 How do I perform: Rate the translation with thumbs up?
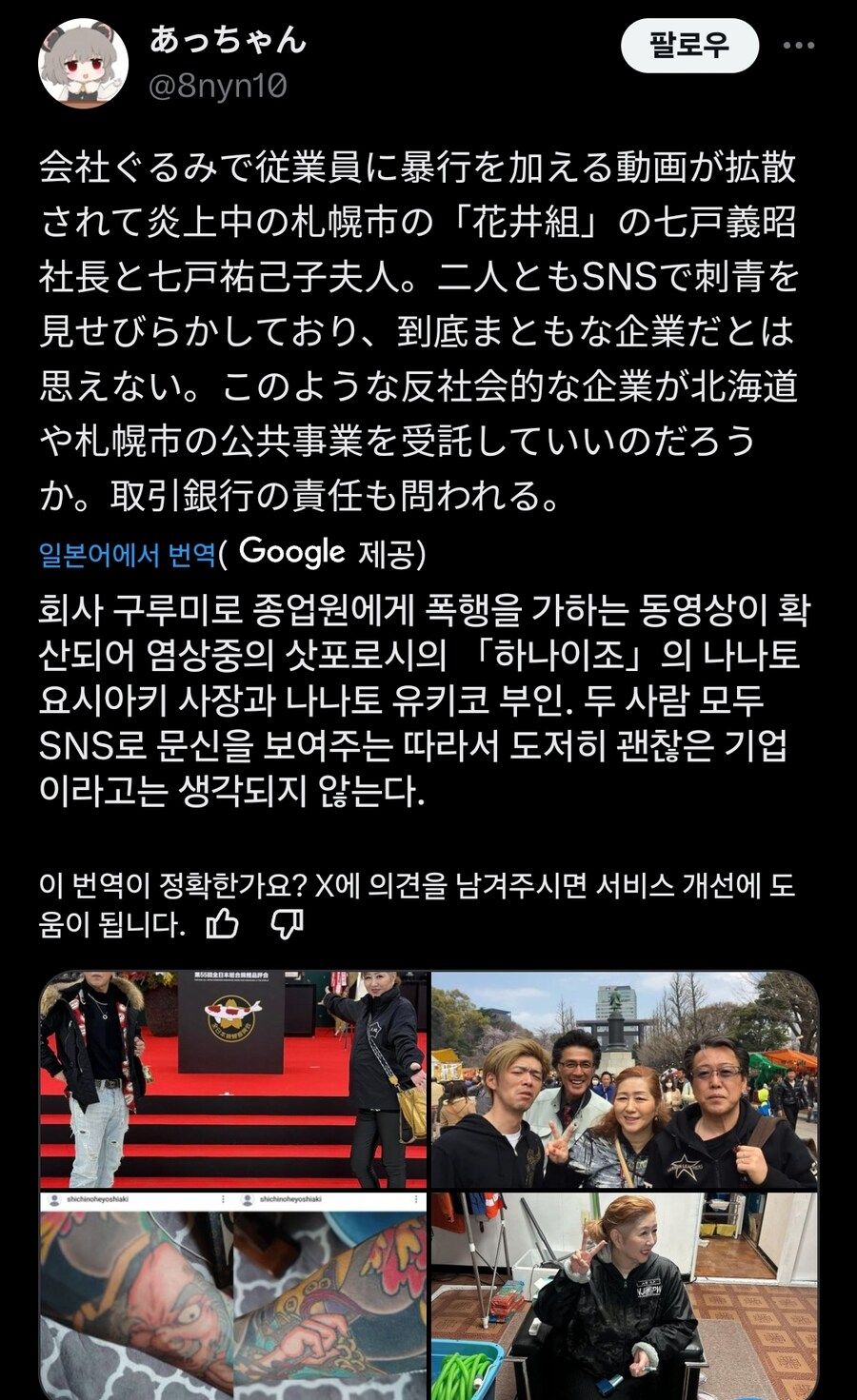click(223, 922)
